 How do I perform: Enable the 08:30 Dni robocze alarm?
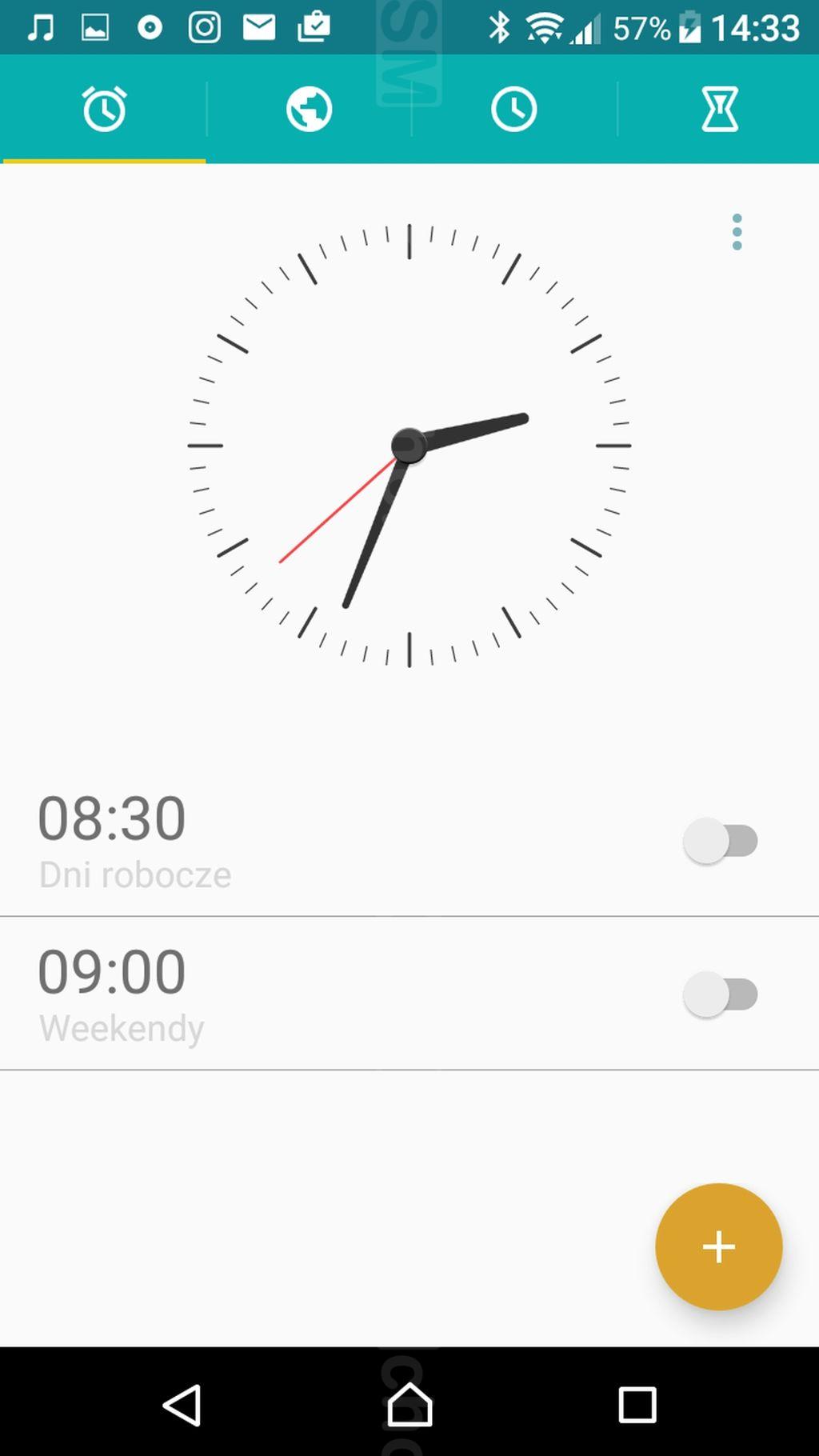click(x=721, y=841)
